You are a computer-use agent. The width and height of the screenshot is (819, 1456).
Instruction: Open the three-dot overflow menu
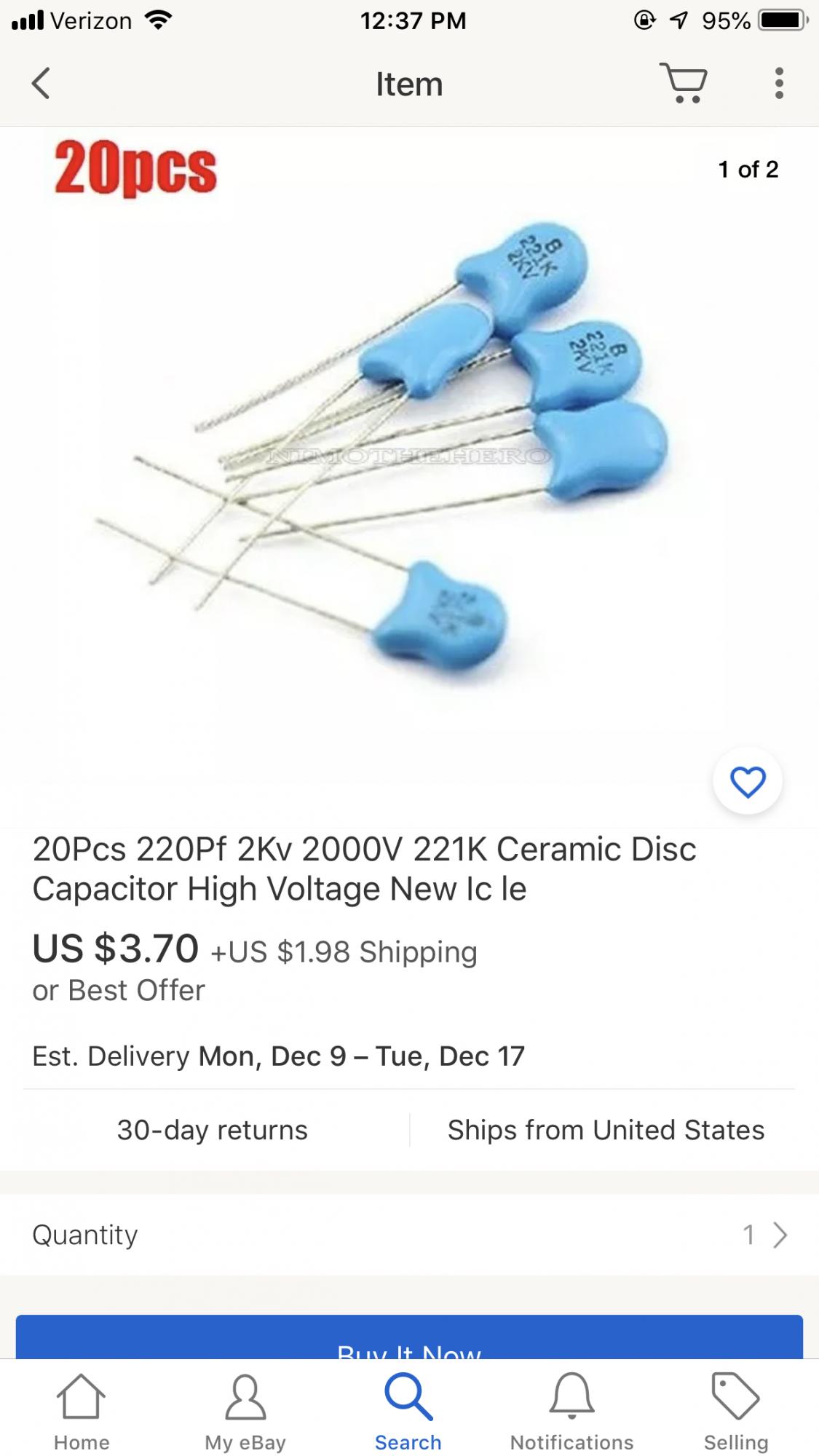(779, 83)
